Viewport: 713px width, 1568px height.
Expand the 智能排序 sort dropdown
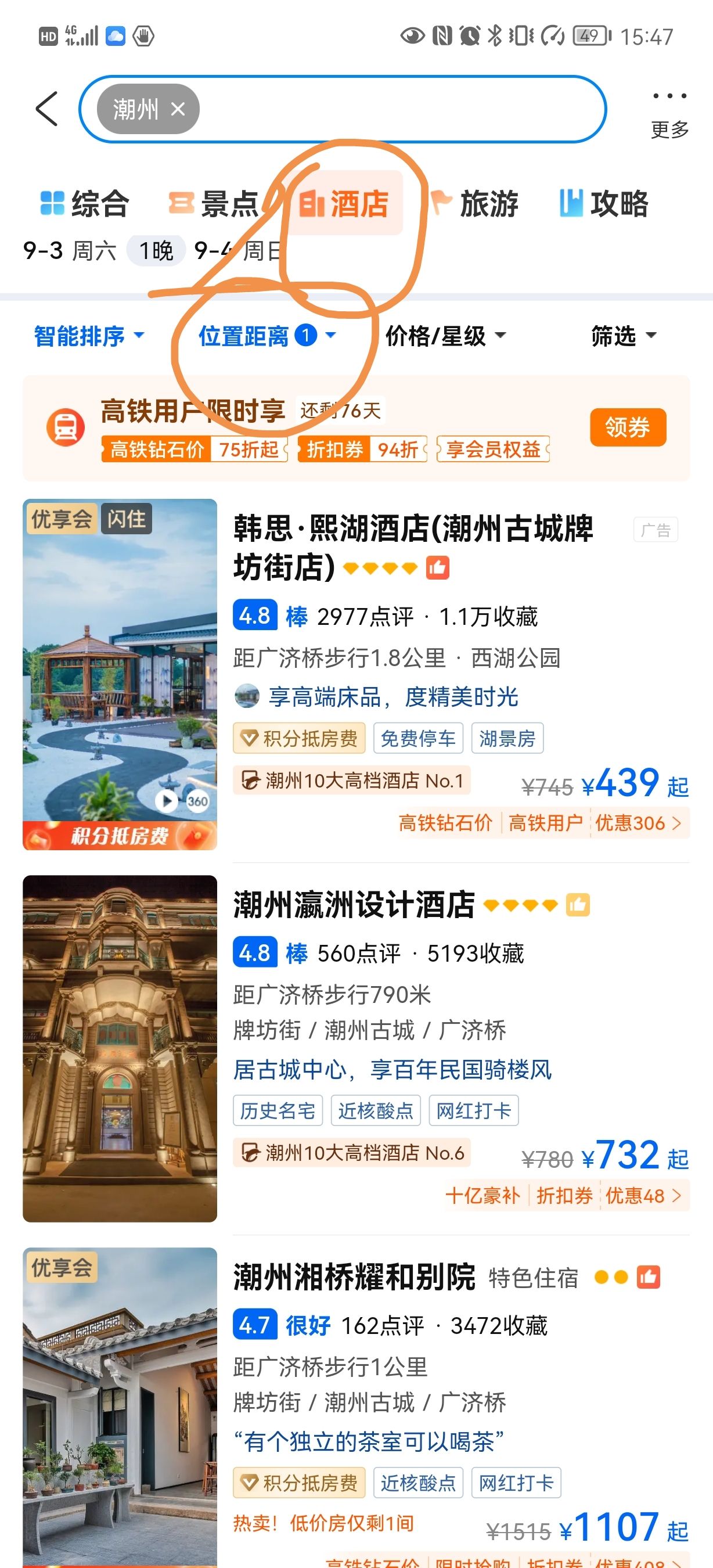pyautogui.click(x=89, y=336)
